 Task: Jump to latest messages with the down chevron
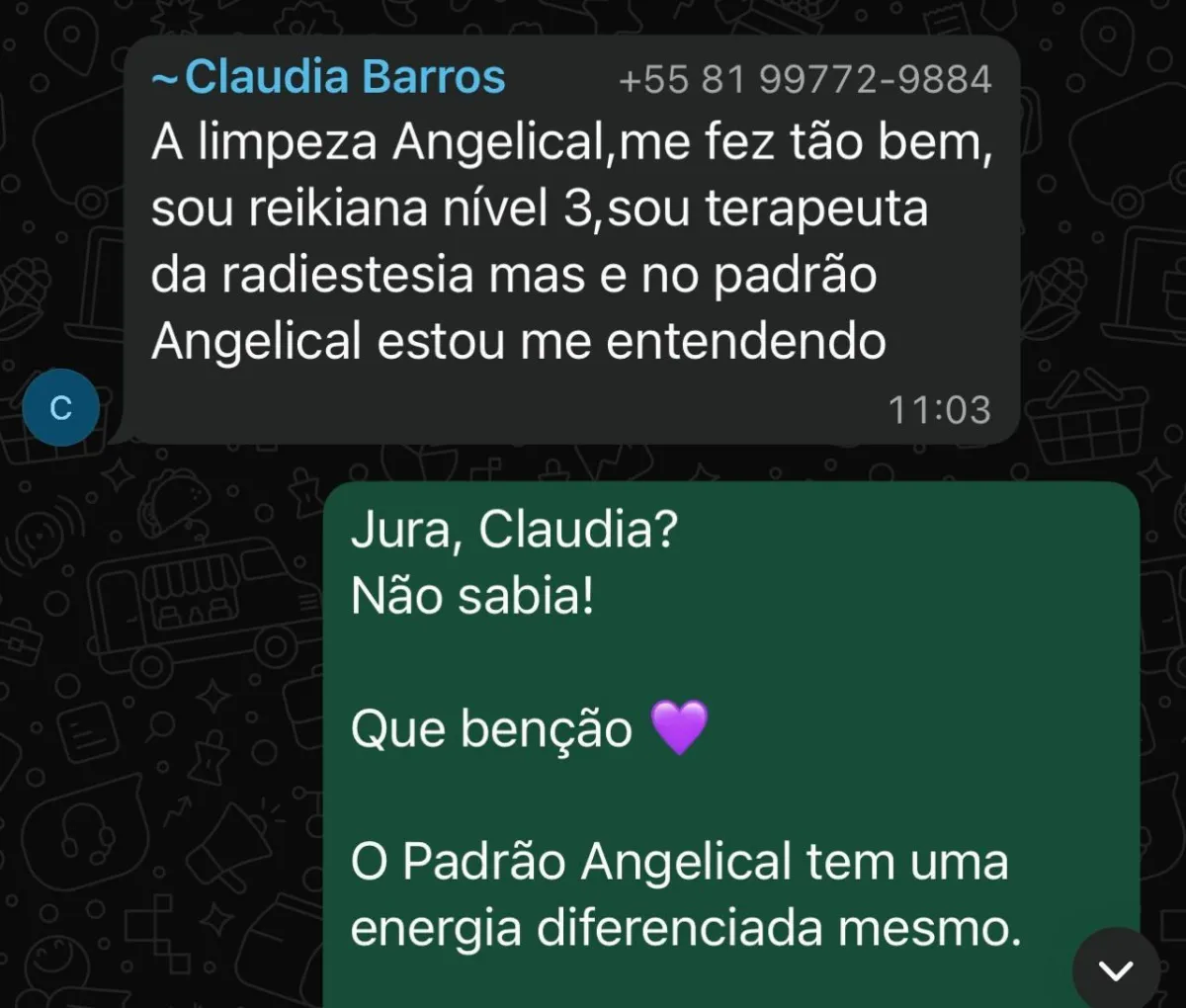coord(1116,970)
